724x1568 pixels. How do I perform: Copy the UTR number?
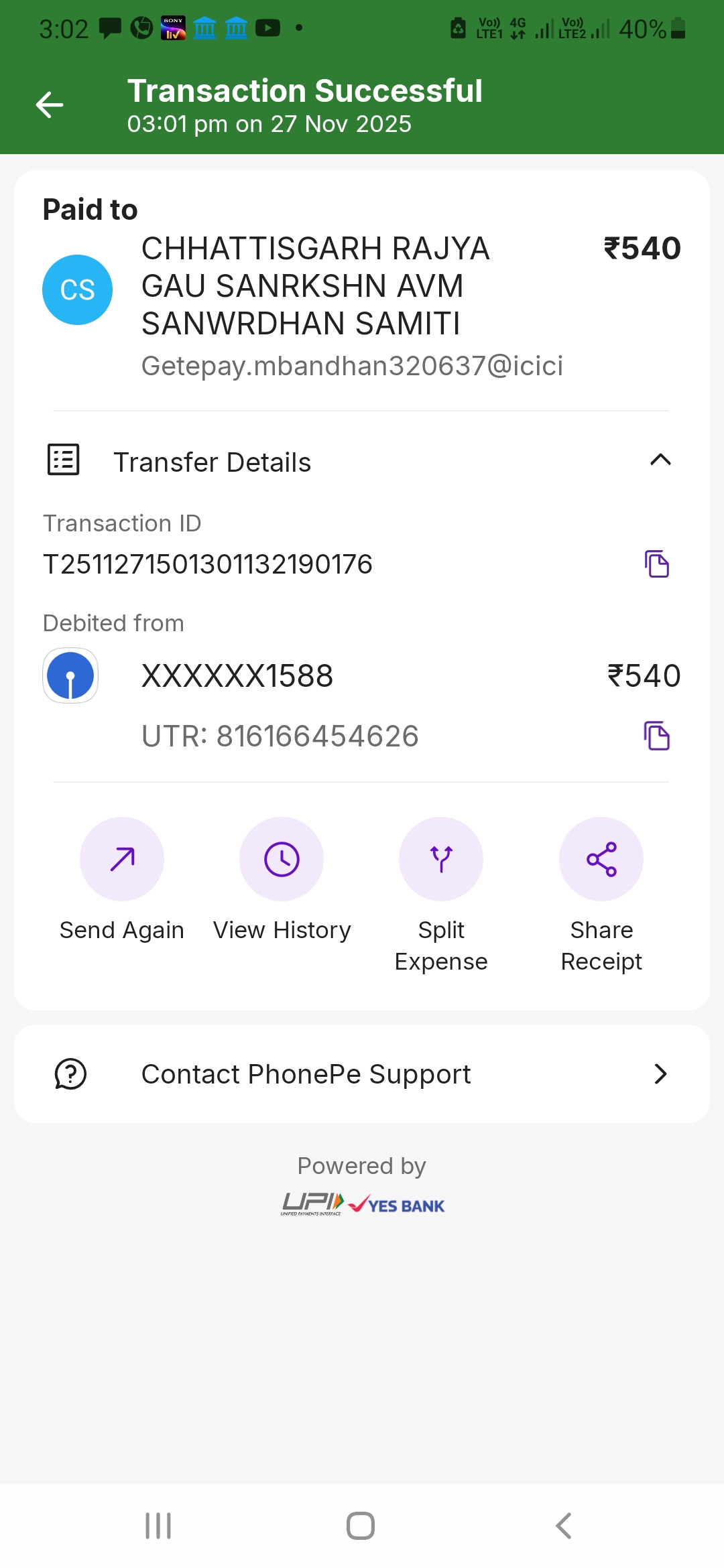point(657,736)
